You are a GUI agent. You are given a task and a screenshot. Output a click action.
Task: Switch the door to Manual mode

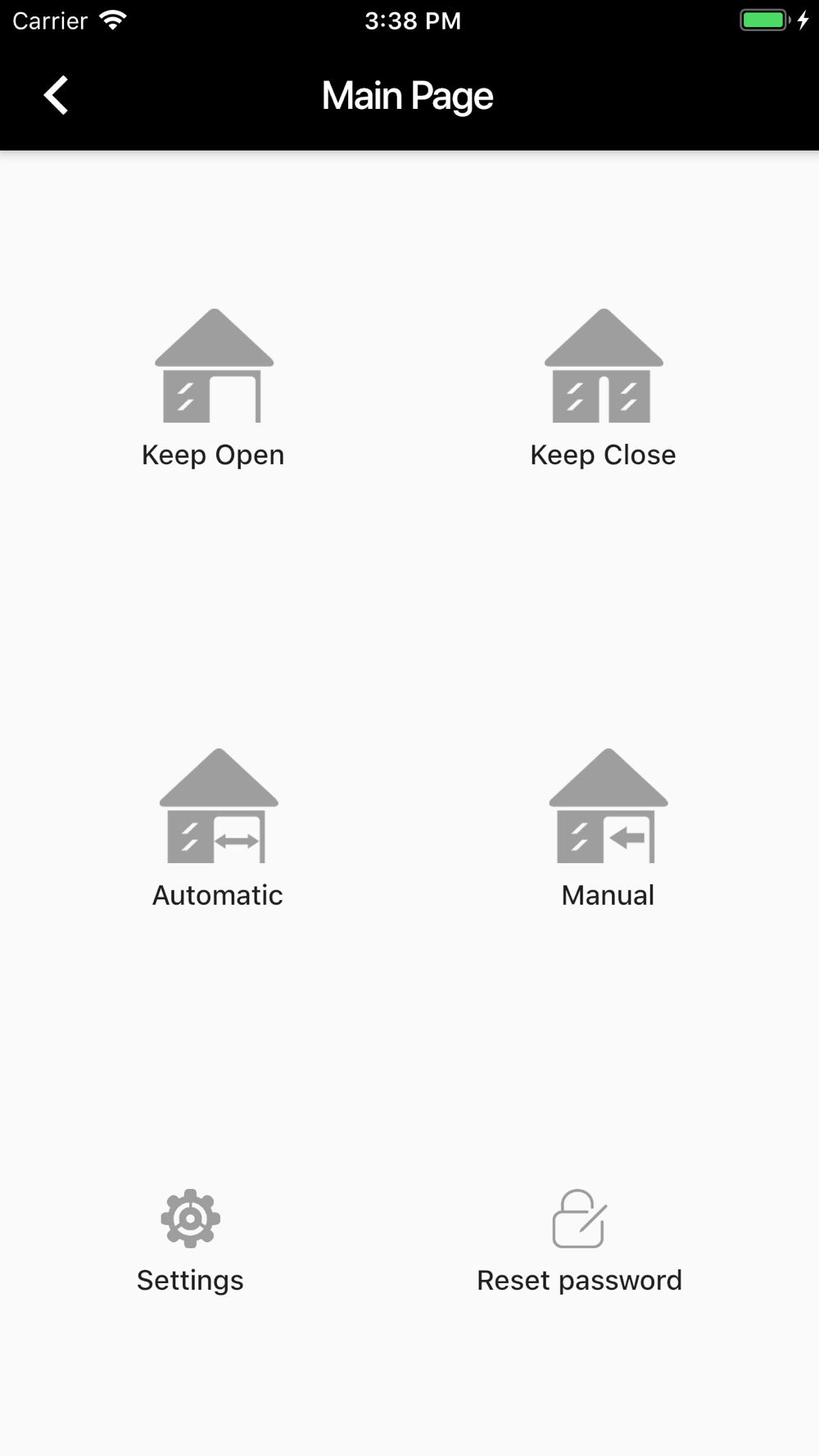608,827
